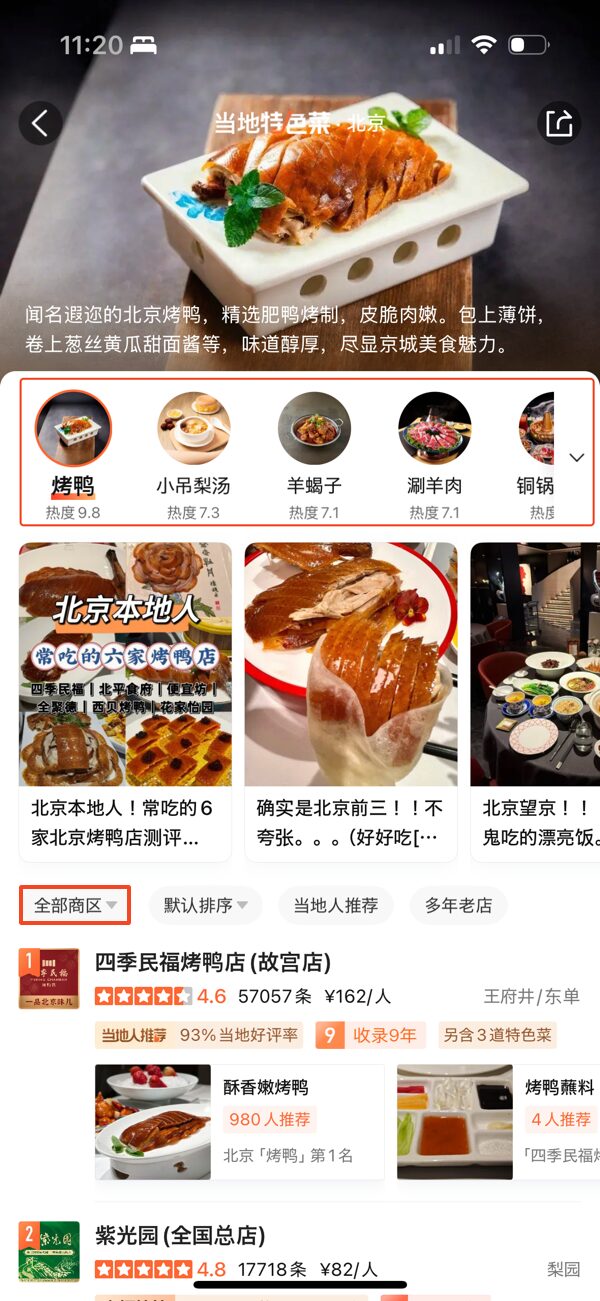Share this local specialties page
This screenshot has width=600, height=1301.
(x=559, y=124)
